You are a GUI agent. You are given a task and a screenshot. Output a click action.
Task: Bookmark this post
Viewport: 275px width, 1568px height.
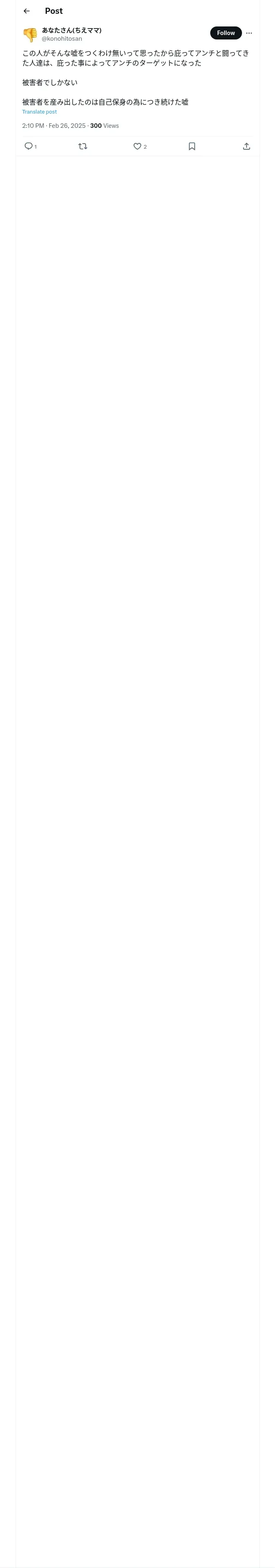[192, 146]
